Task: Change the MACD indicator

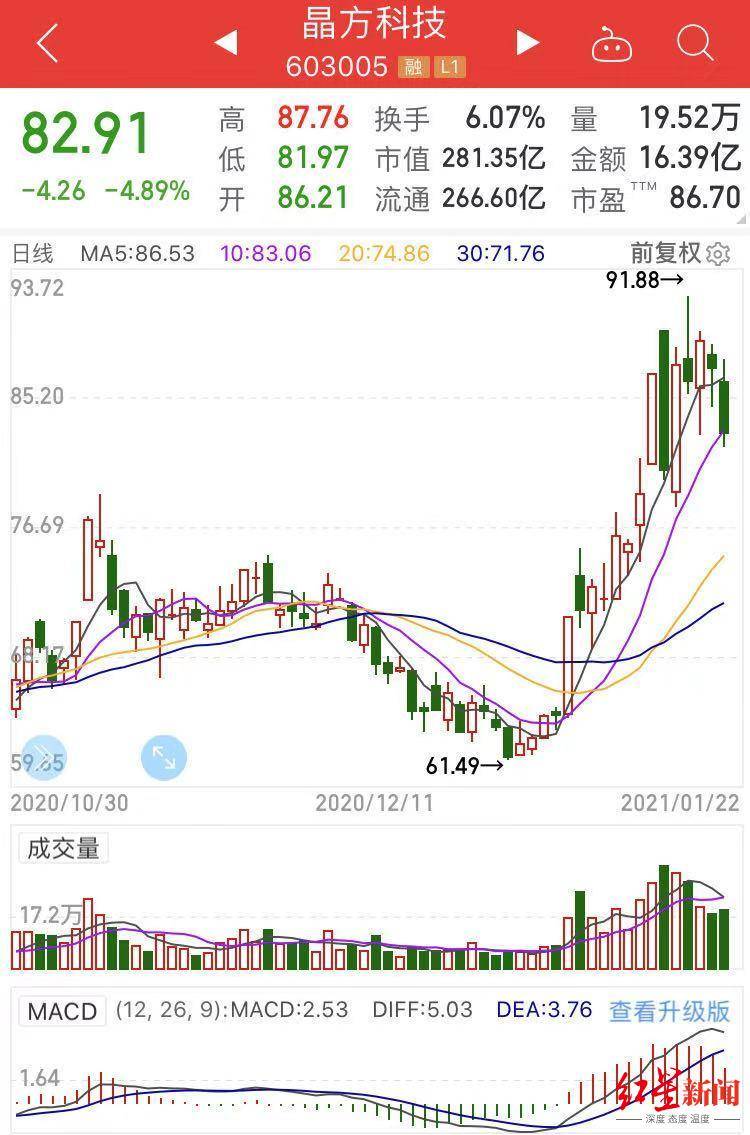Action: (62, 1011)
